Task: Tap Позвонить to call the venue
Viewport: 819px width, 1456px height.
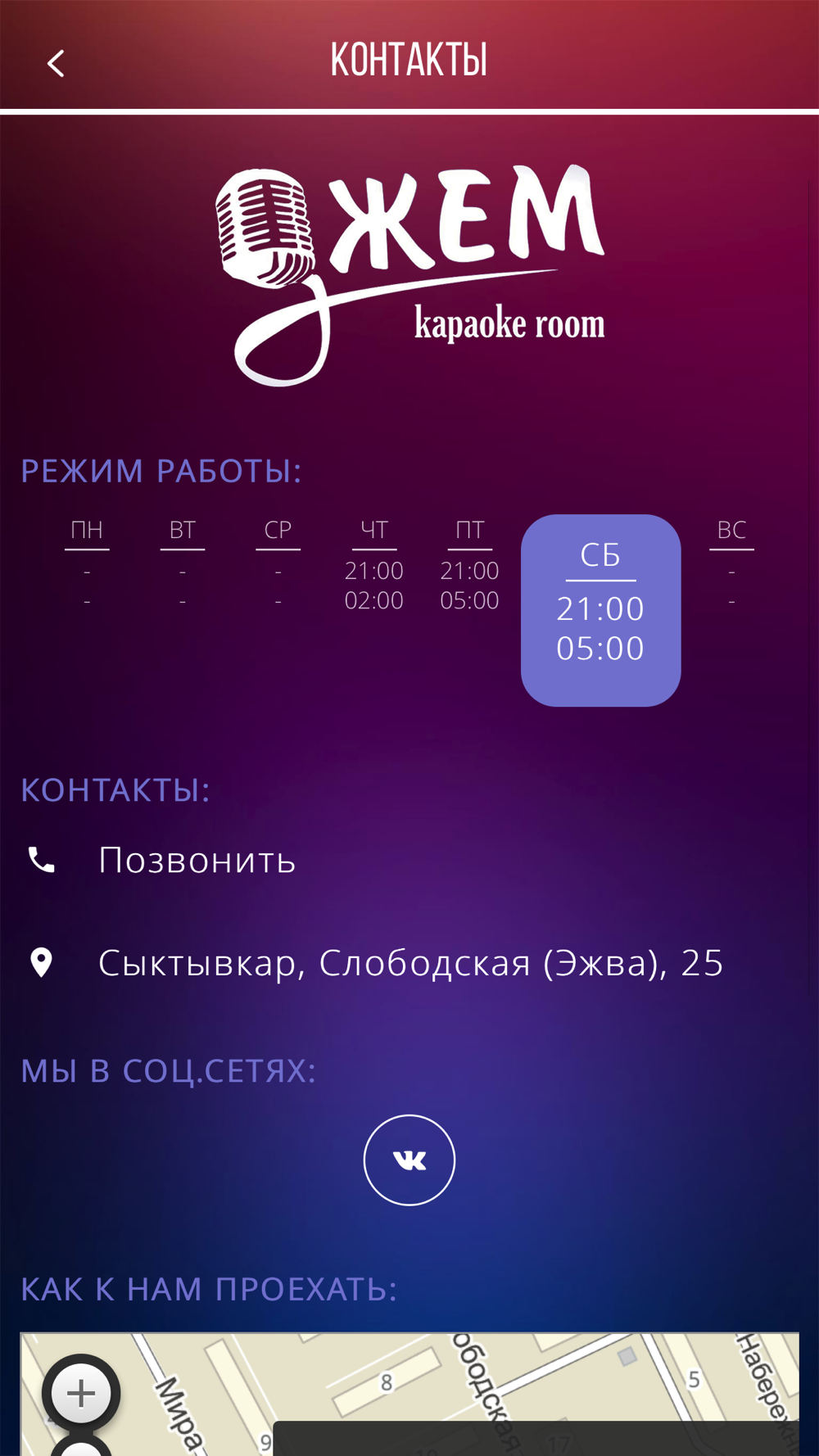Action: pos(197,861)
